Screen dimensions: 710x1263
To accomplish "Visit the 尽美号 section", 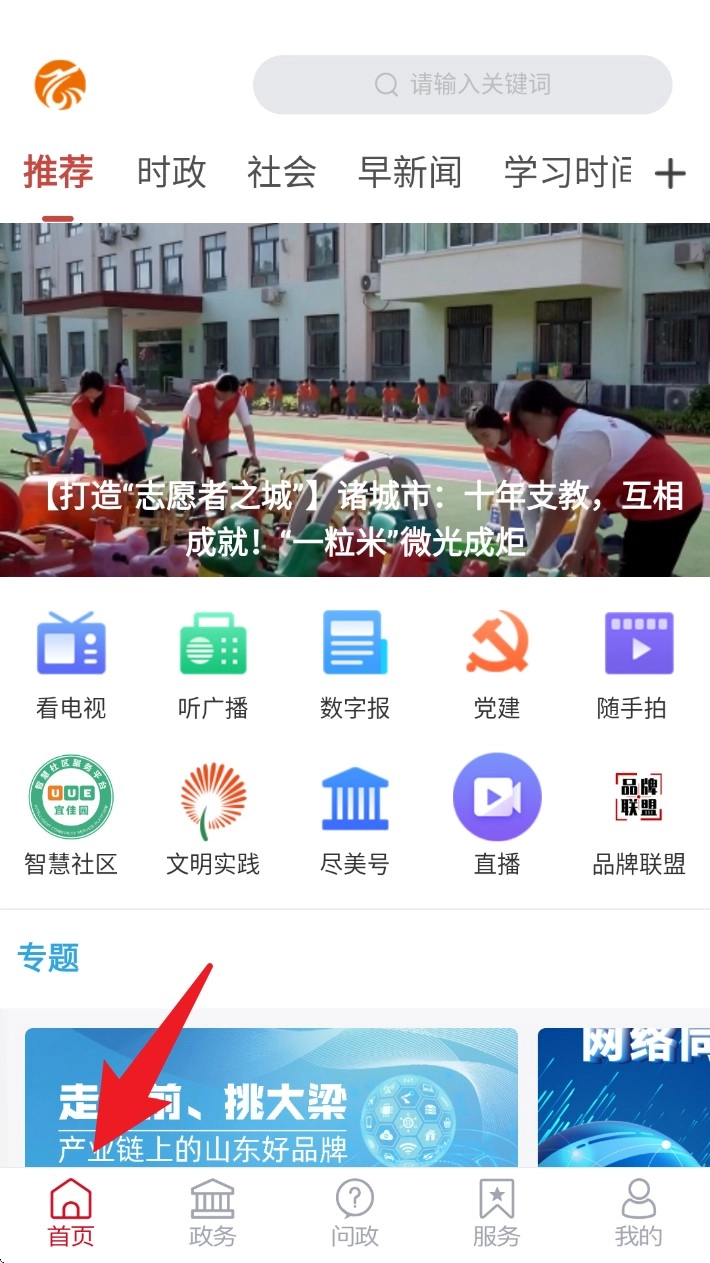I will [x=355, y=817].
